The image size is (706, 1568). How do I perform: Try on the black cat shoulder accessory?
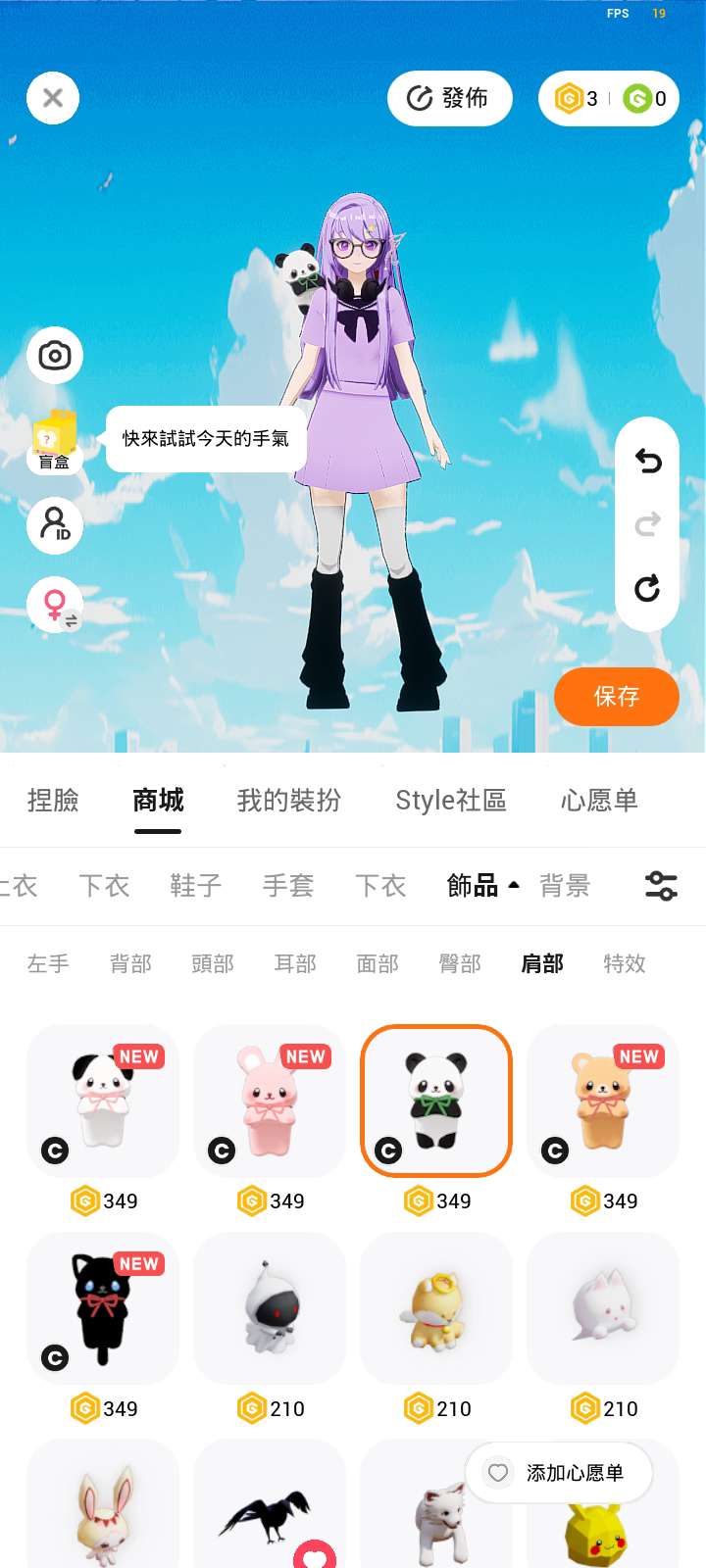coord(103,1308)
